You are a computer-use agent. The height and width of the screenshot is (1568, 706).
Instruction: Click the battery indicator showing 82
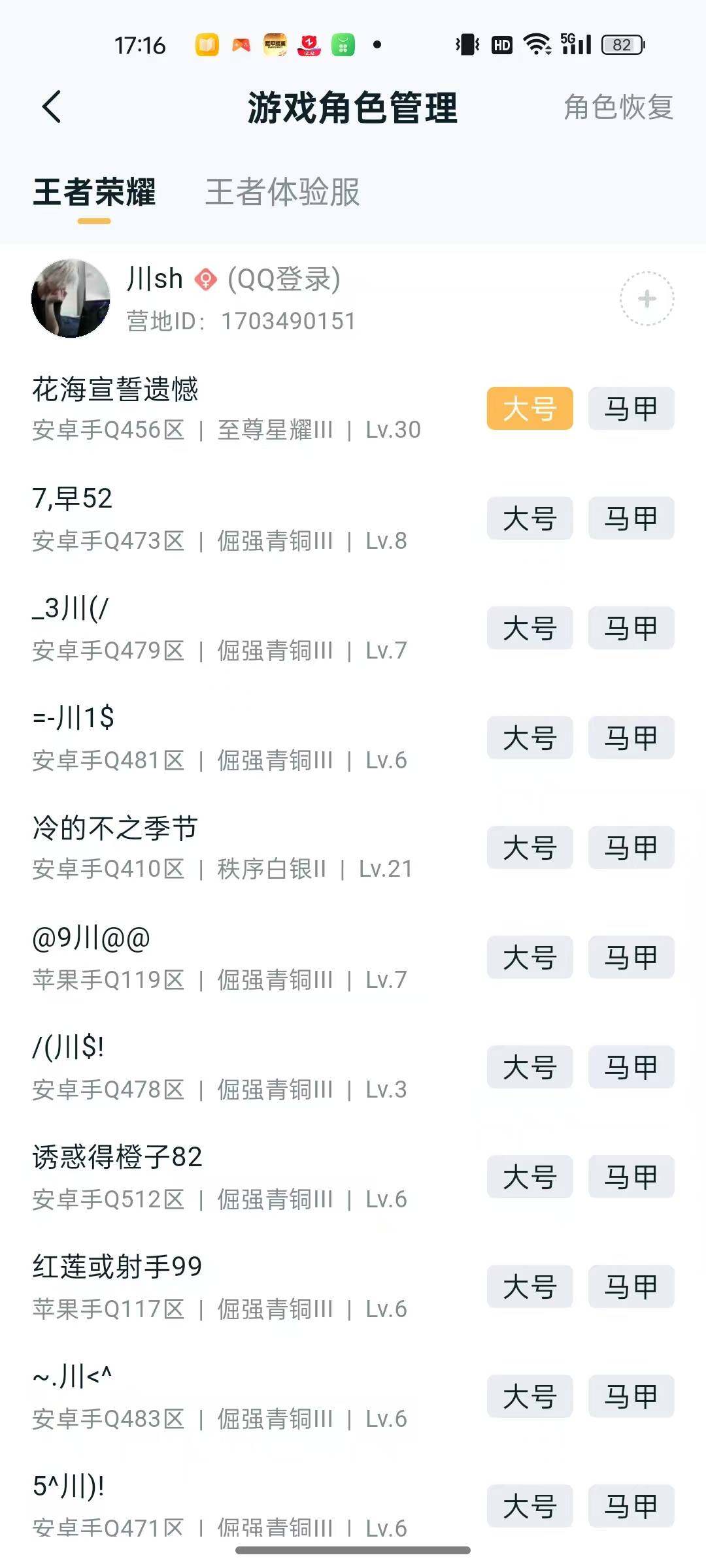click(620, 44)
